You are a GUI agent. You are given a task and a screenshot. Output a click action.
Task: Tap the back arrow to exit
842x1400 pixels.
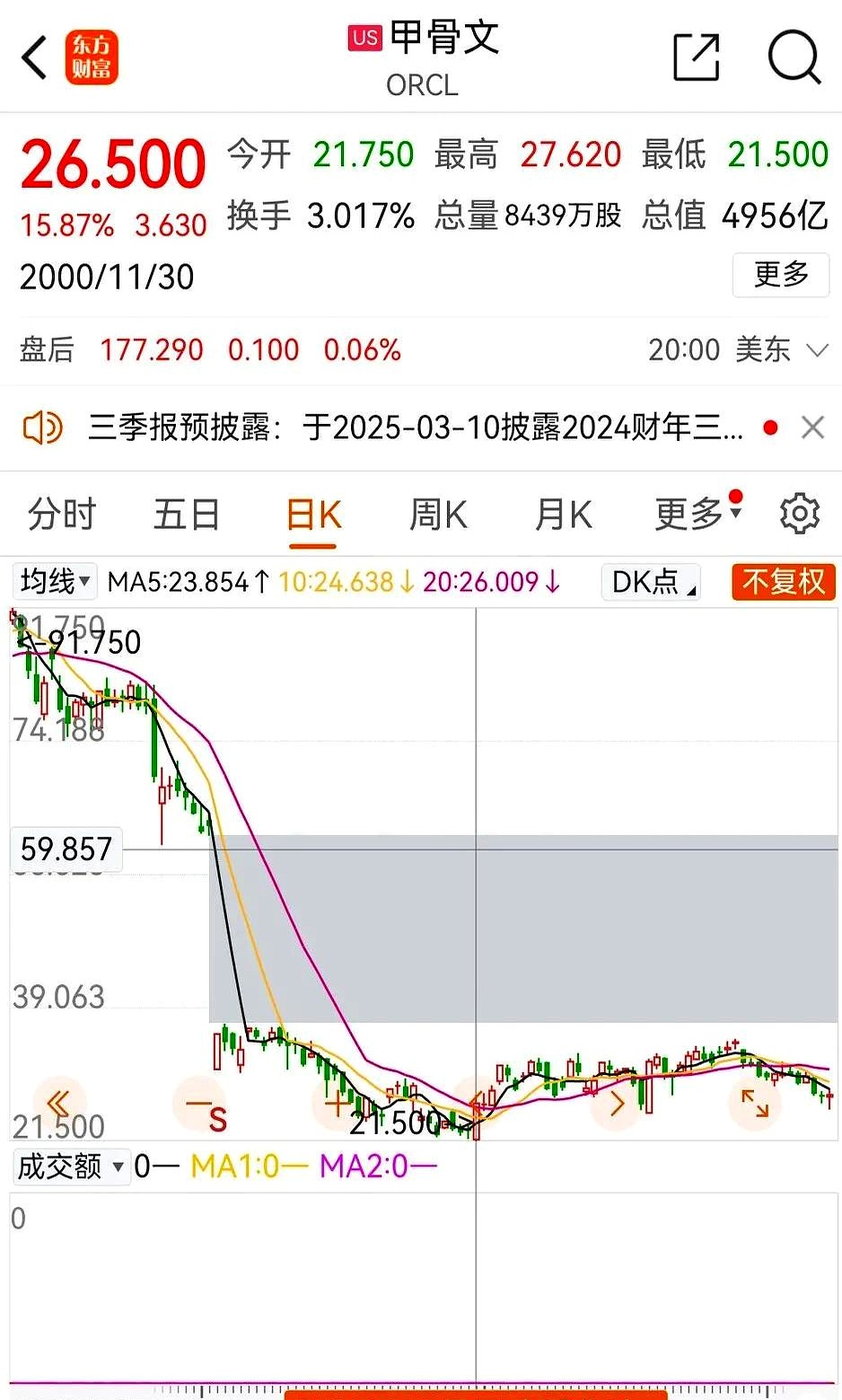[x=34, y=57]
